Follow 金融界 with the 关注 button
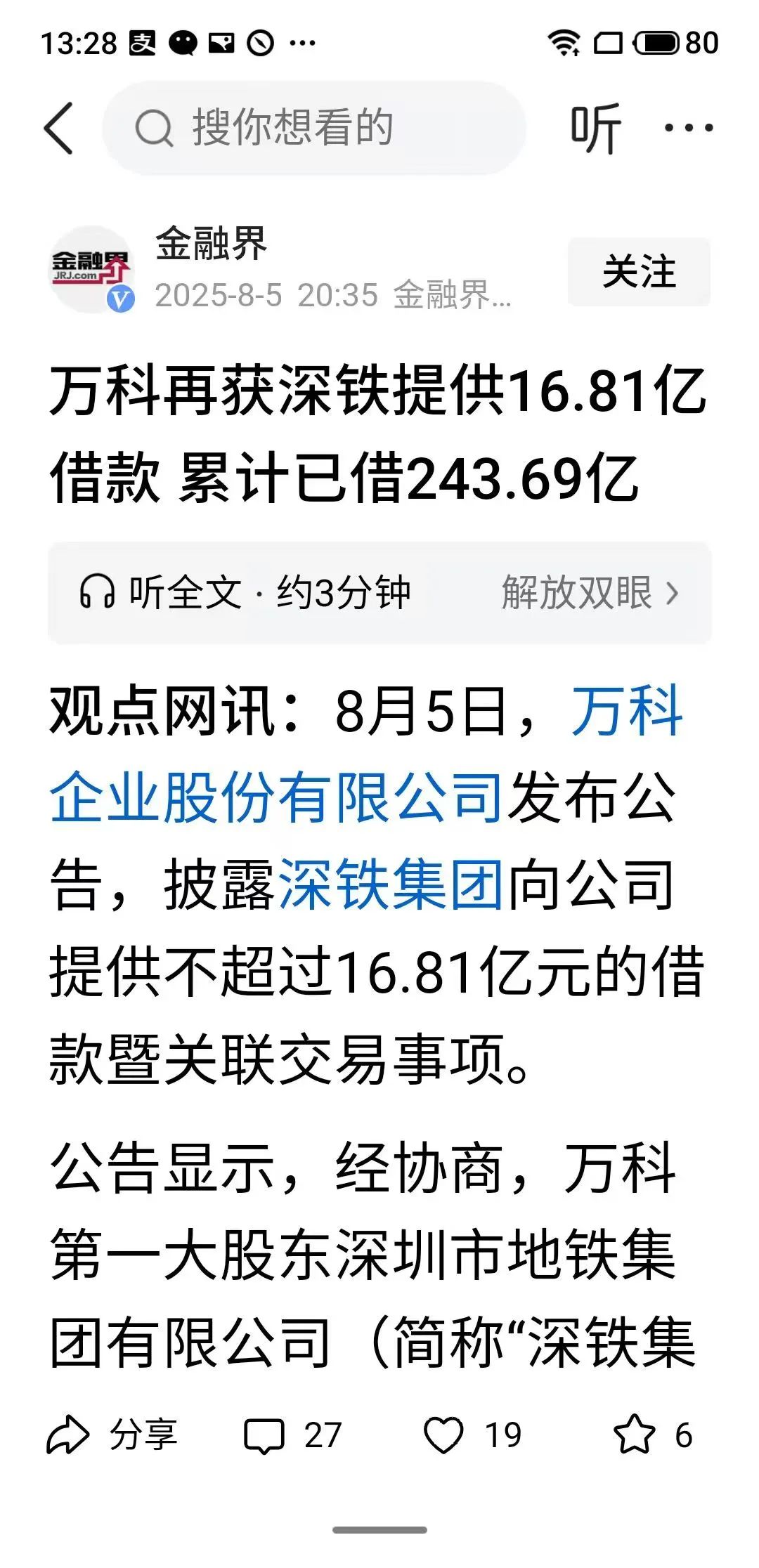This screenshot has height=1568, width=759. pyautogui.click(x=638, y=272)
